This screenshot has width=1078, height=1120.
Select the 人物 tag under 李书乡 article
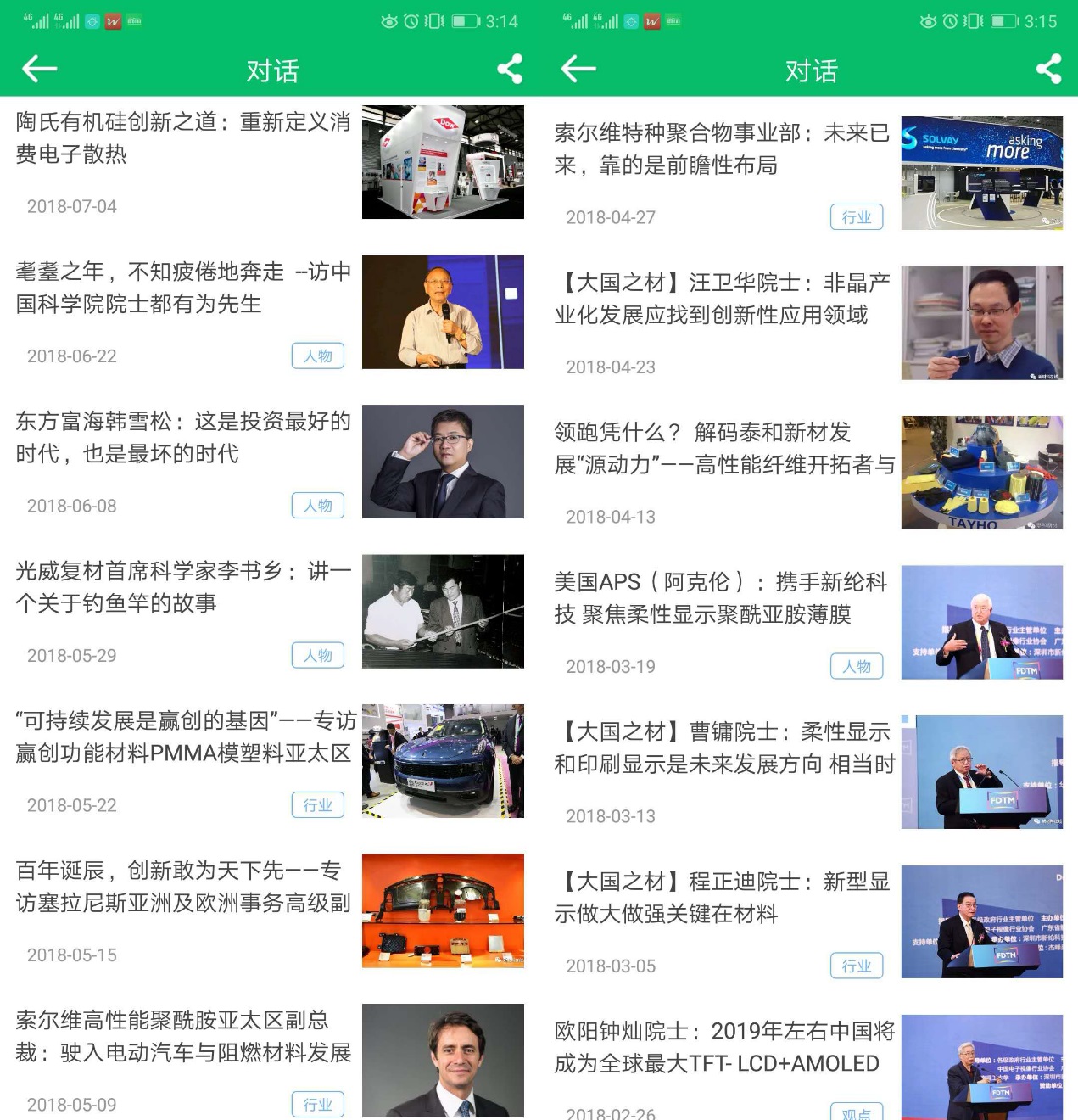318,655
